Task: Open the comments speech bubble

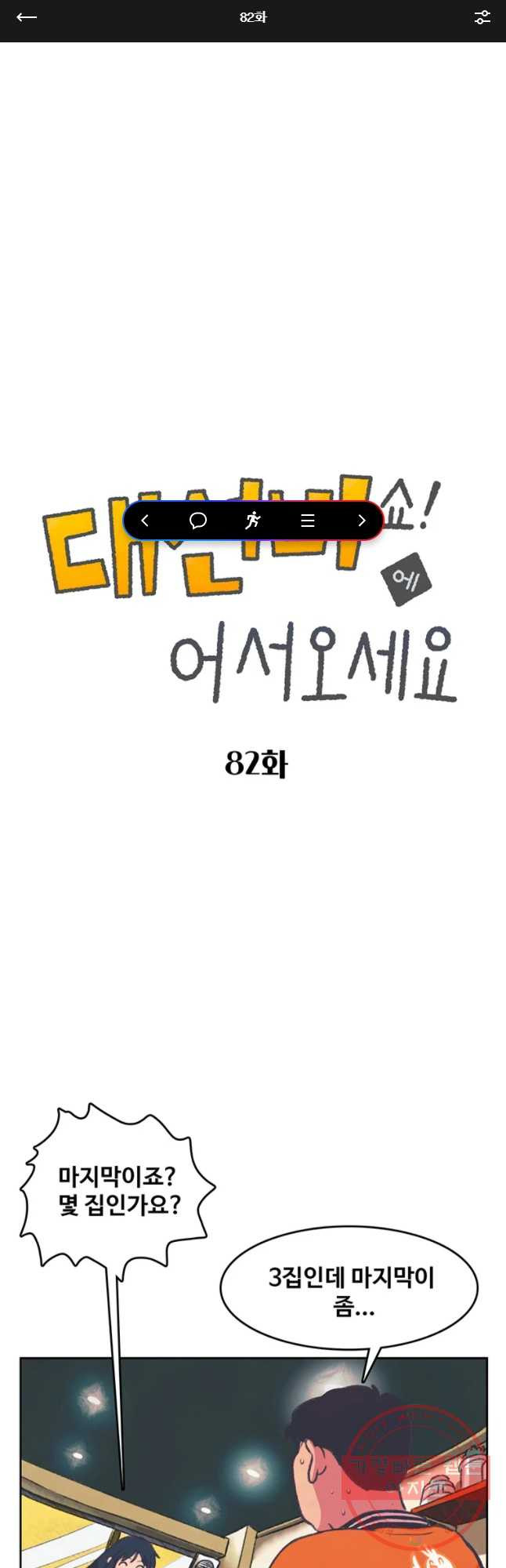Action: click(198, 521)
